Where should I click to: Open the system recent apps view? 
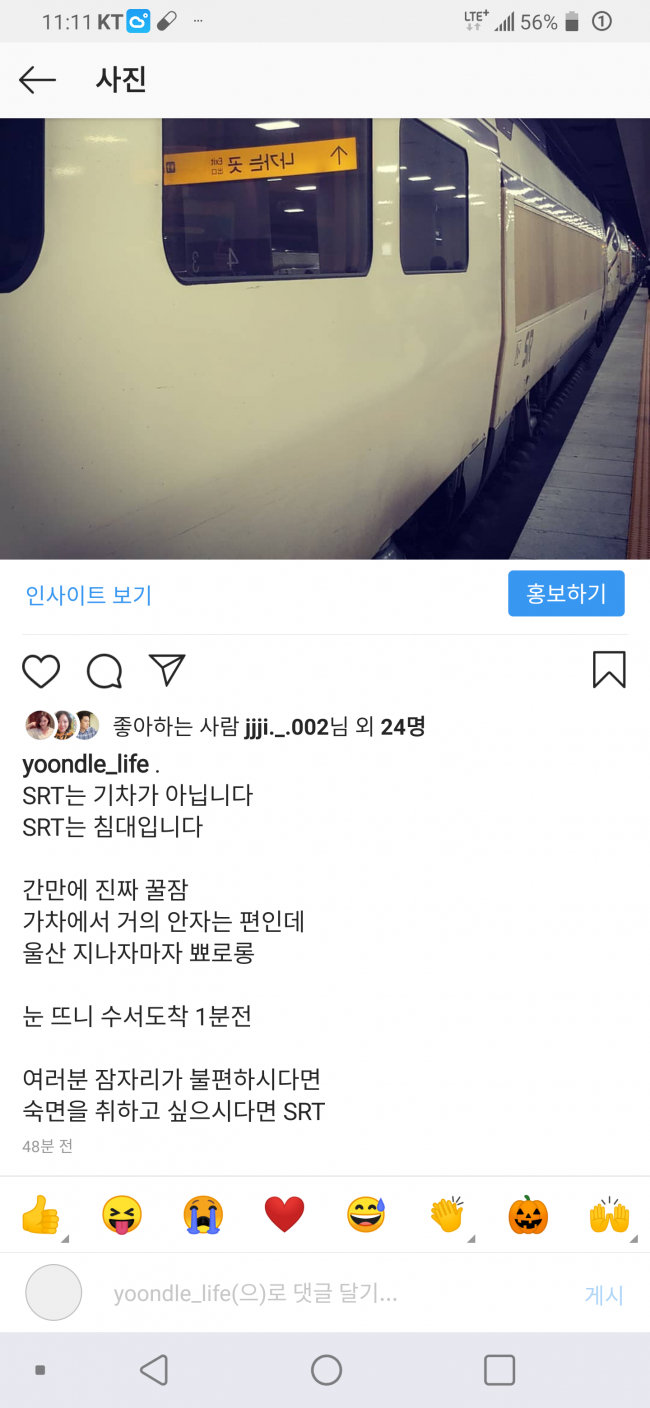pyautogui.click(x=499, y=1370)
